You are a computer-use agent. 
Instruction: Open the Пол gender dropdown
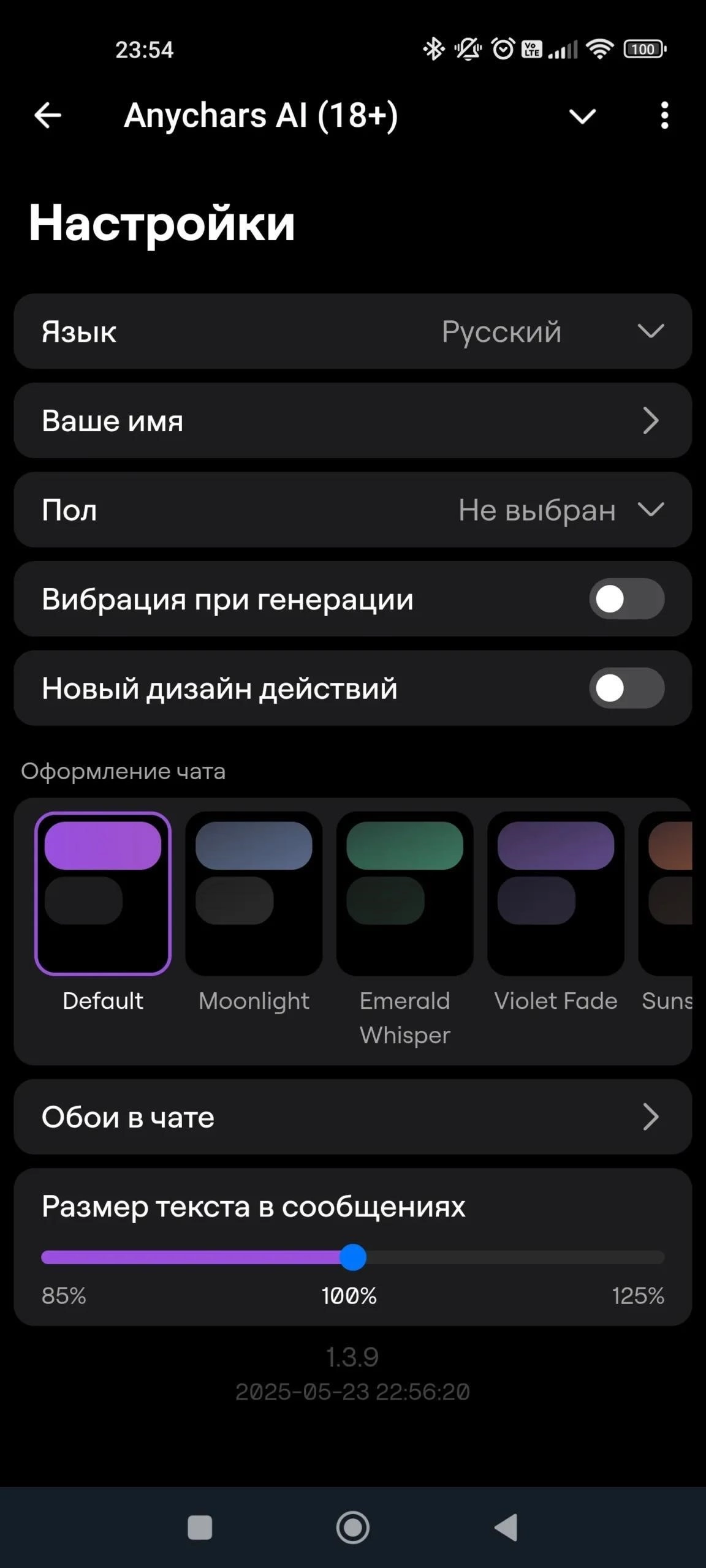353,510
